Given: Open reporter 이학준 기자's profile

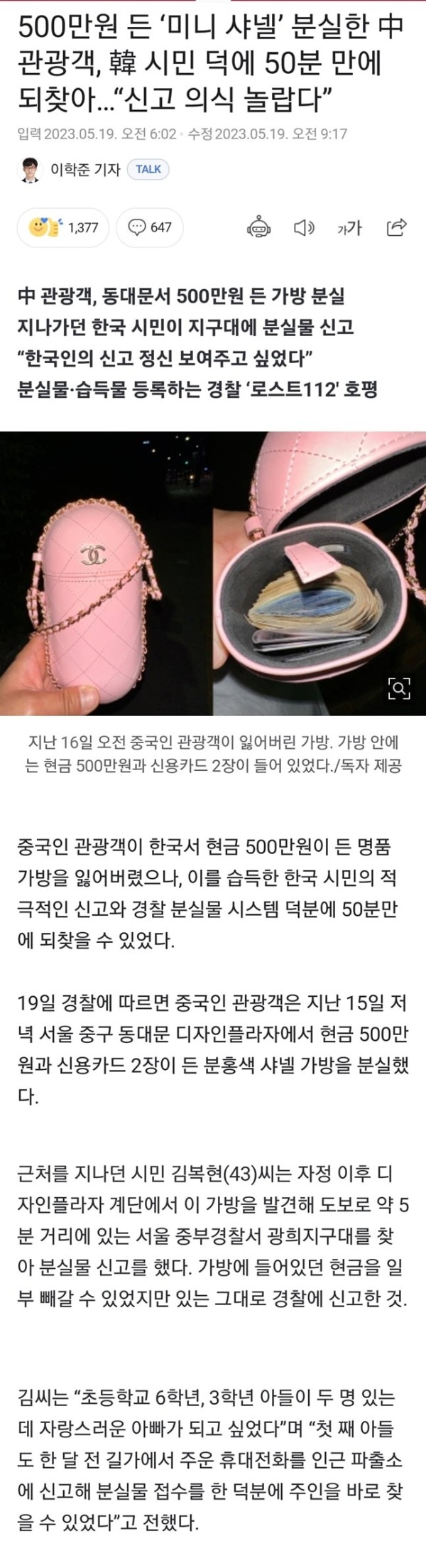Looking at the screenshot, I should click(84, 170).
